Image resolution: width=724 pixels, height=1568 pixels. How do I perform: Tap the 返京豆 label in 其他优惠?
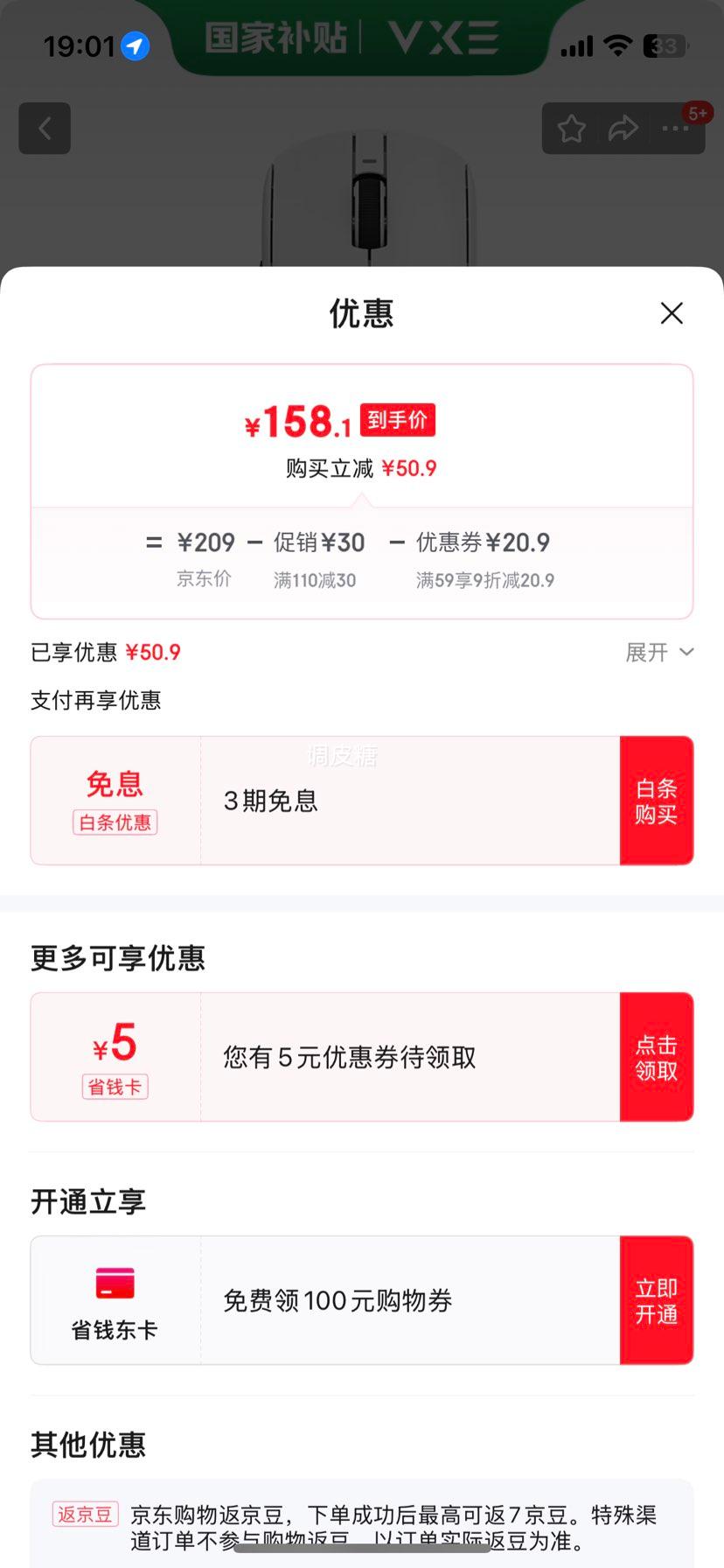click(x=84, y=1514)
